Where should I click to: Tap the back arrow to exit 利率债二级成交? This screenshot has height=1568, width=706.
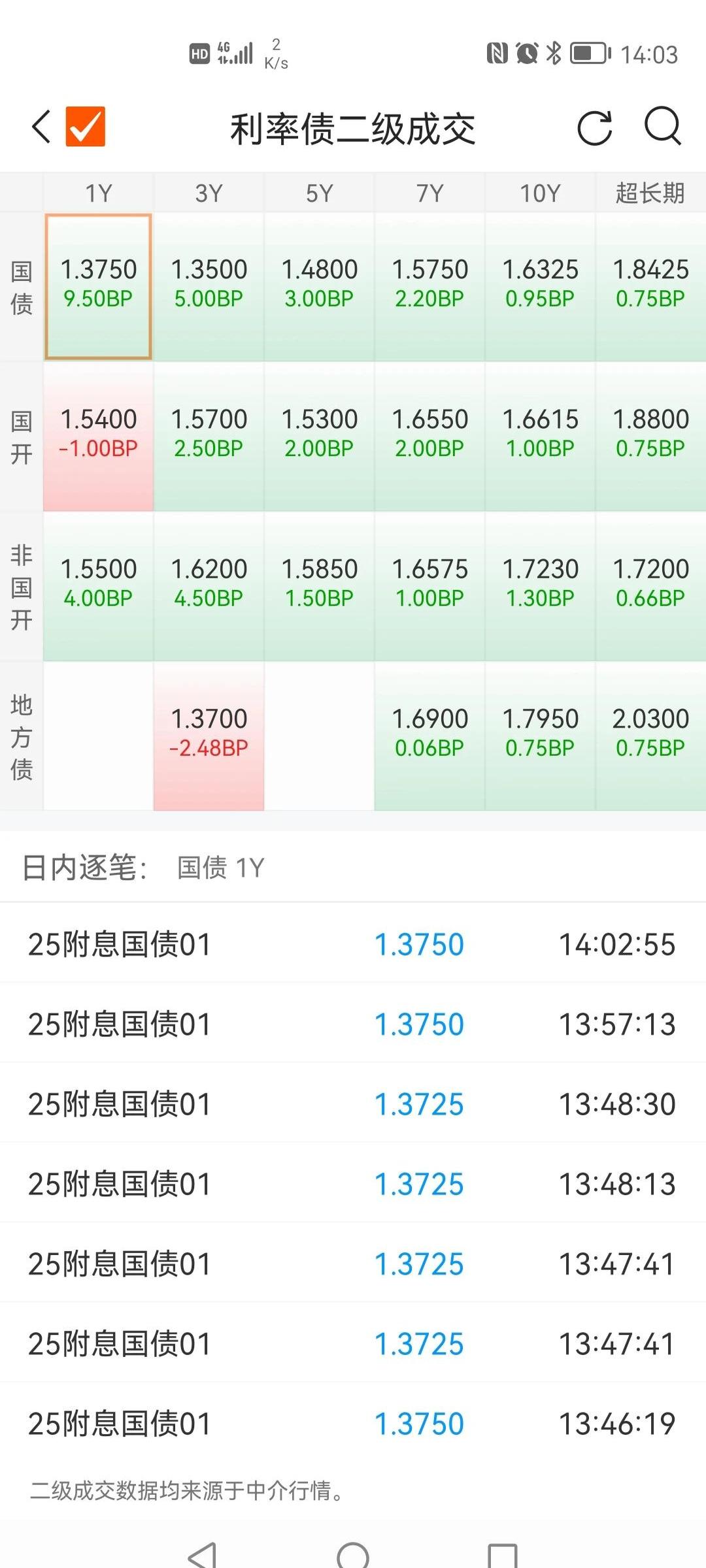[x=41, y=129]
